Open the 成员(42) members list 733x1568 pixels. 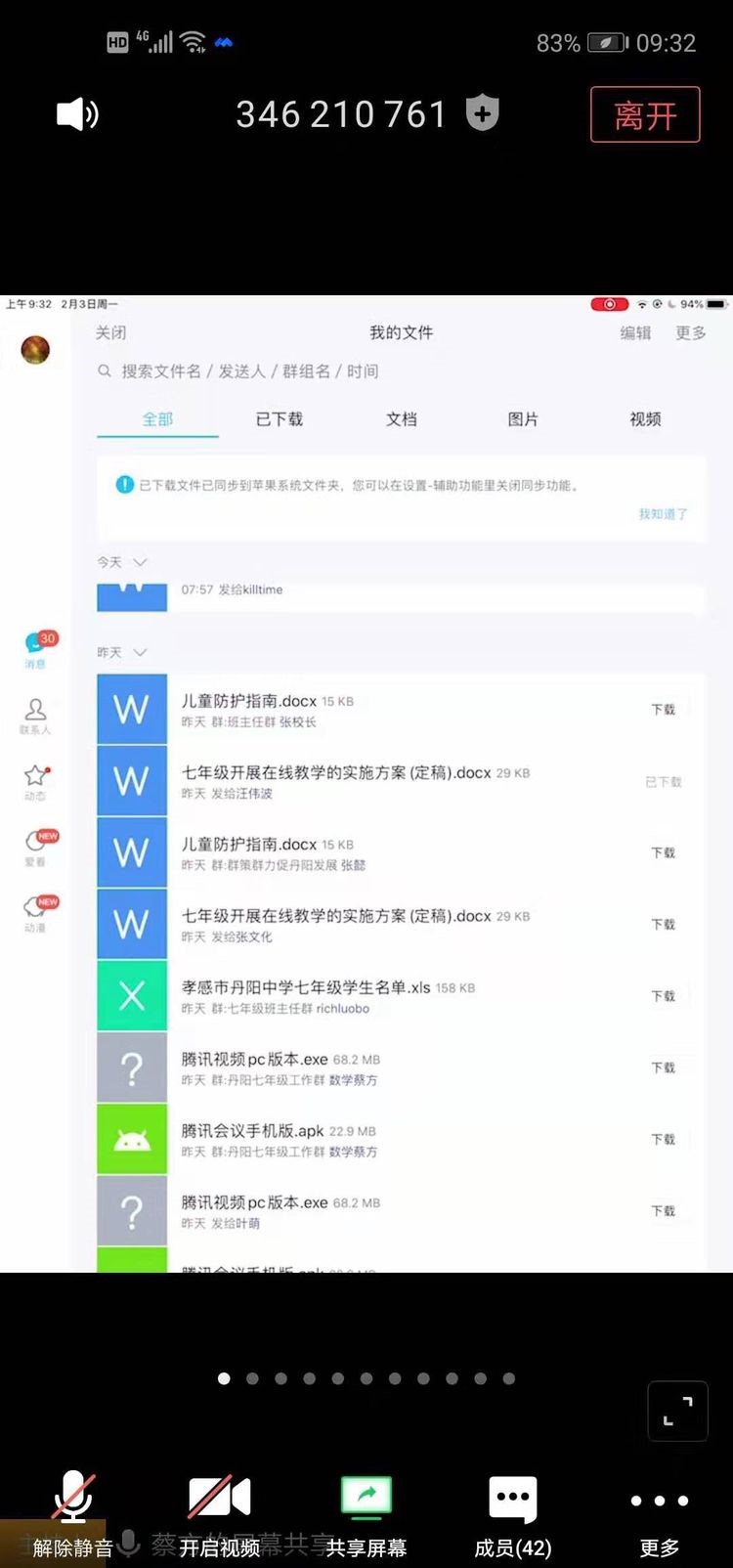click(513, 1511)
